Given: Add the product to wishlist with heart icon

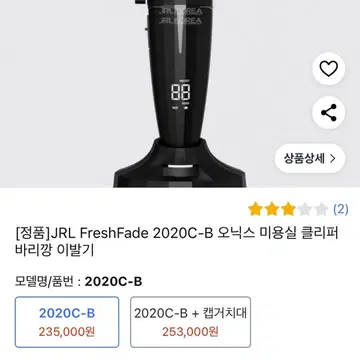Looking at the screenshot, I should (329, 69).
